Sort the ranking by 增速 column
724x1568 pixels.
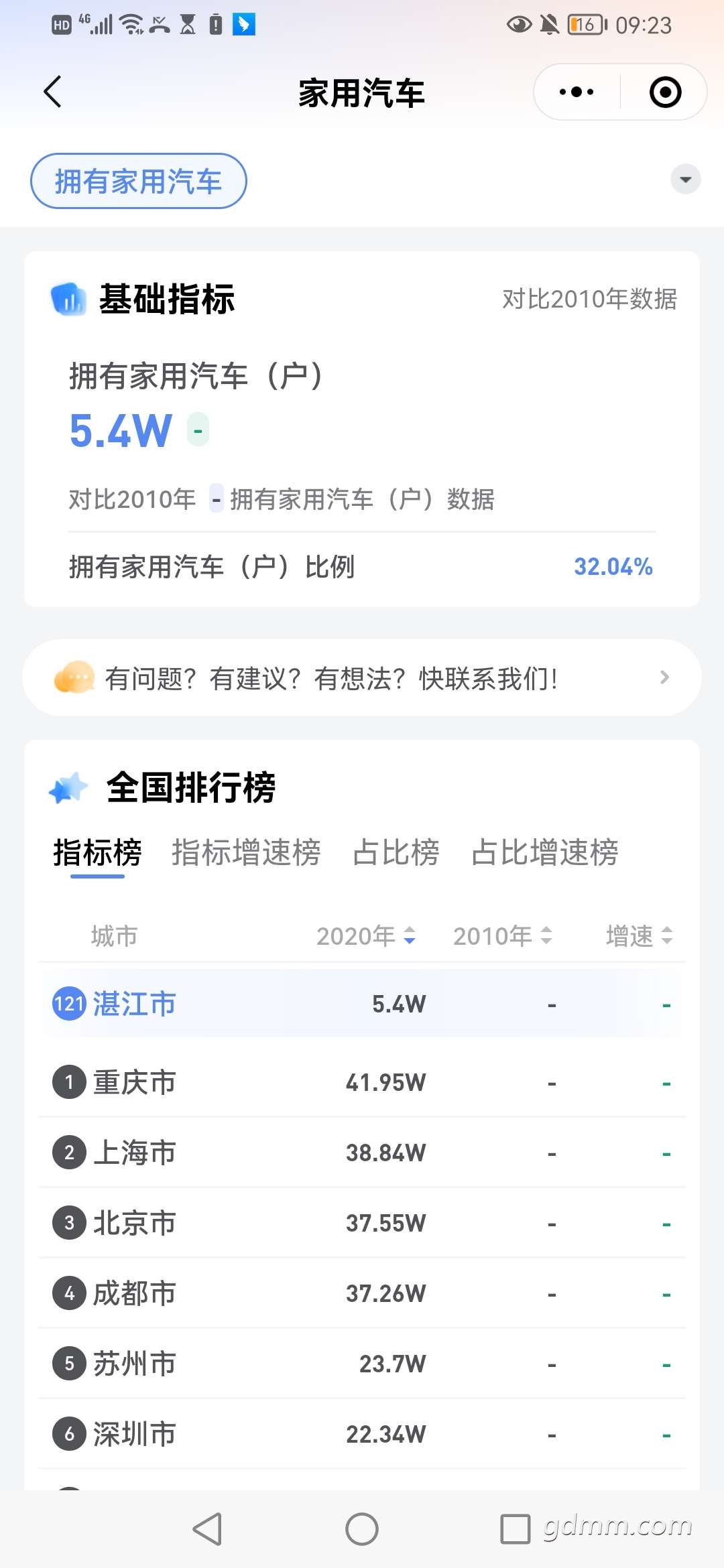click(640, 935)
